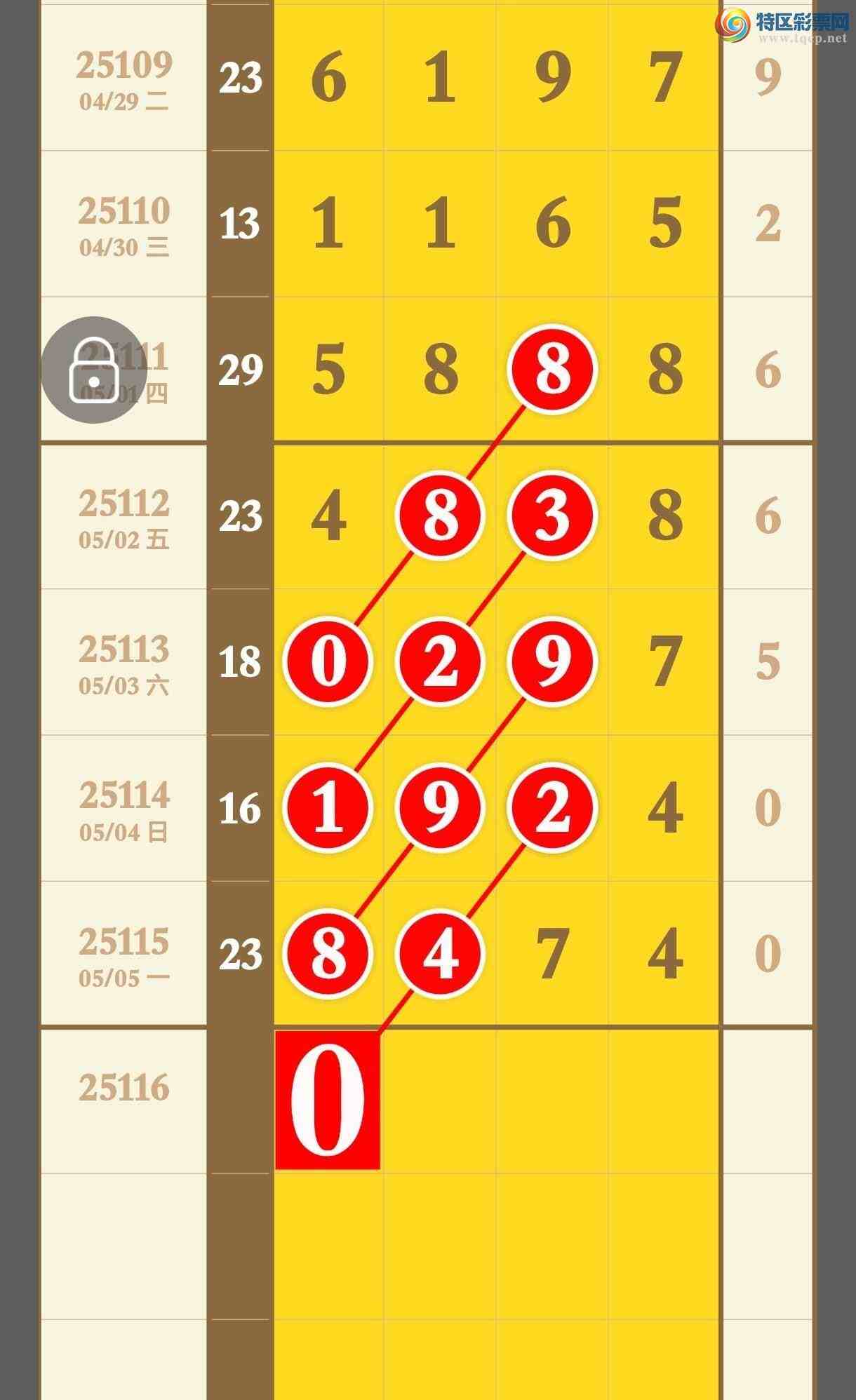Tap the floating lock icon
This screenshot has width=856, height=1400.
coord(93,370)
